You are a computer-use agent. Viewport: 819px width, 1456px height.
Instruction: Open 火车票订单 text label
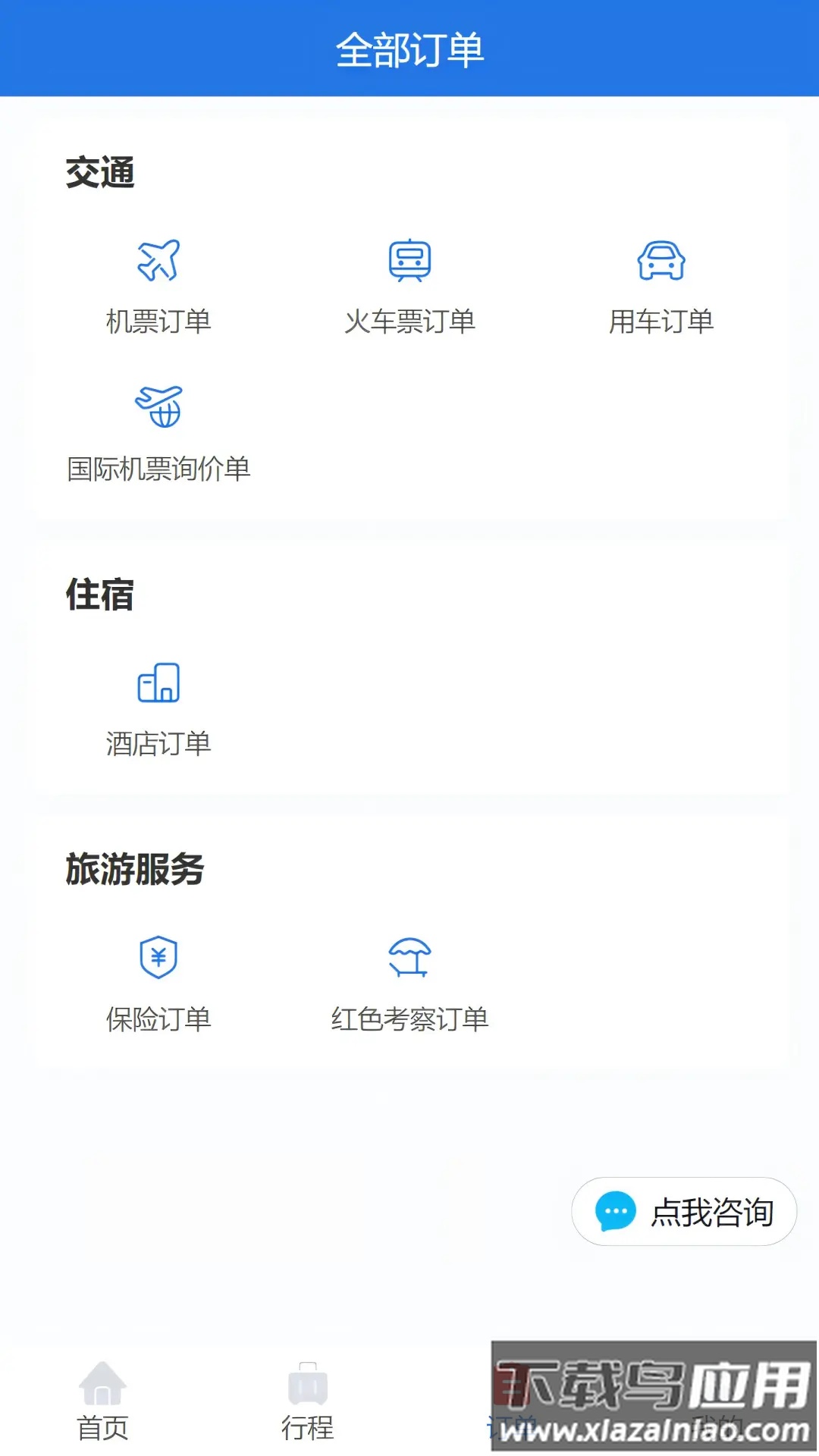click(409, 322)
